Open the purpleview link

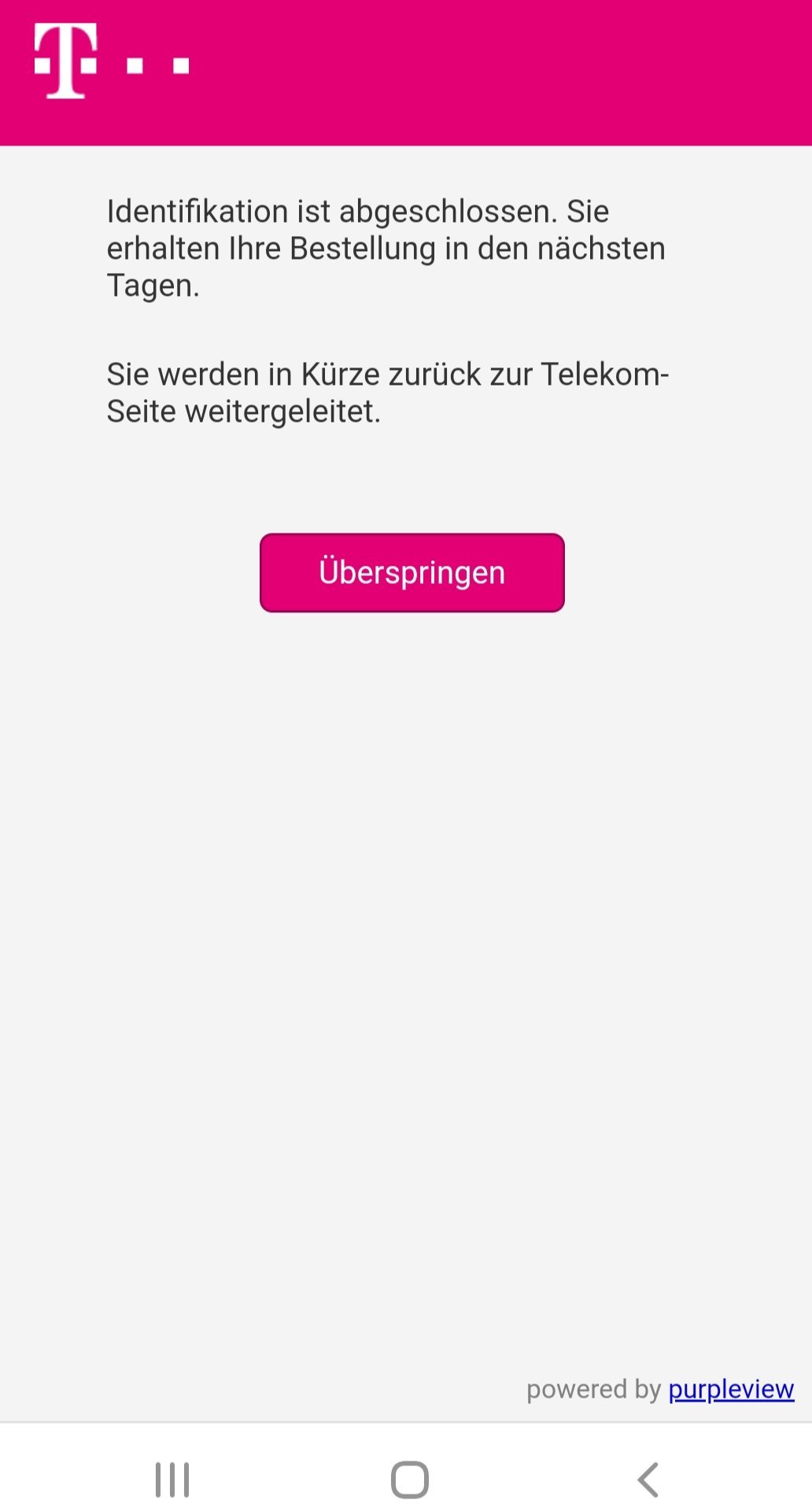731,1390
